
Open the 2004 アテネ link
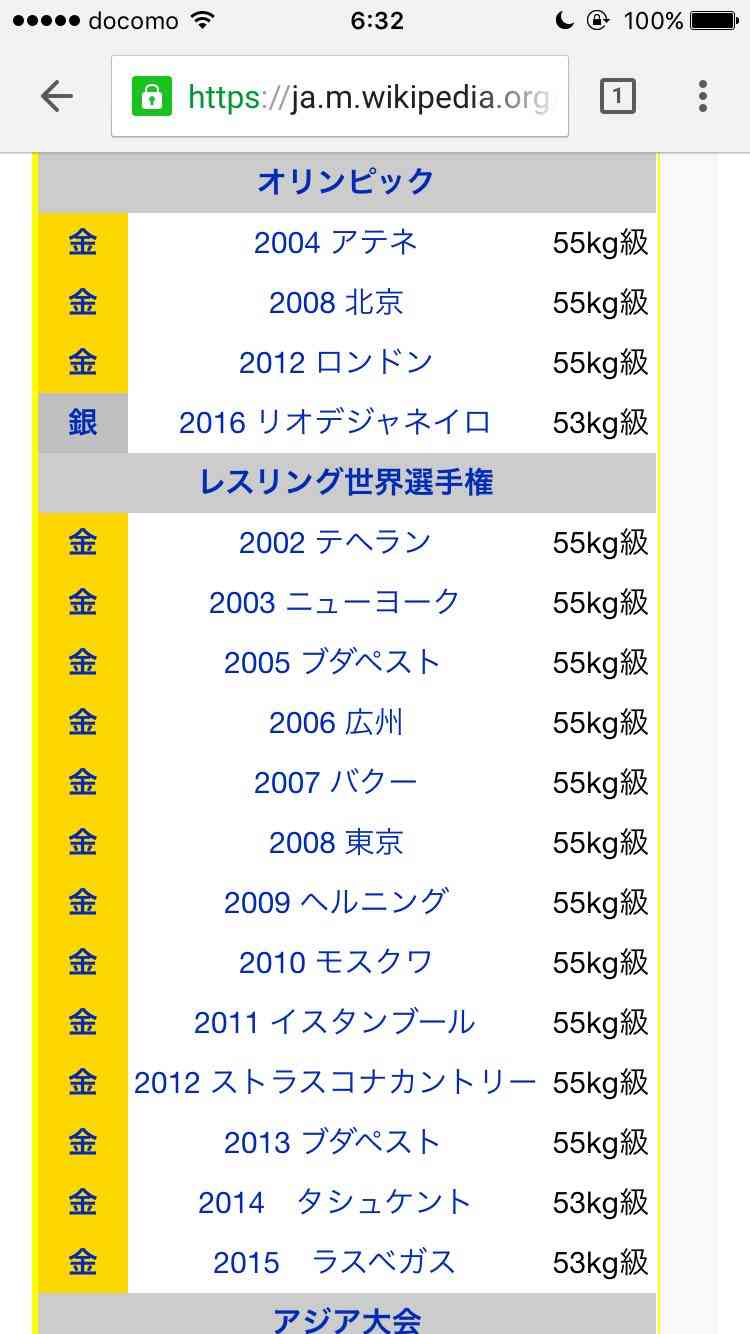pyautogui.click(x=336, y=242)
